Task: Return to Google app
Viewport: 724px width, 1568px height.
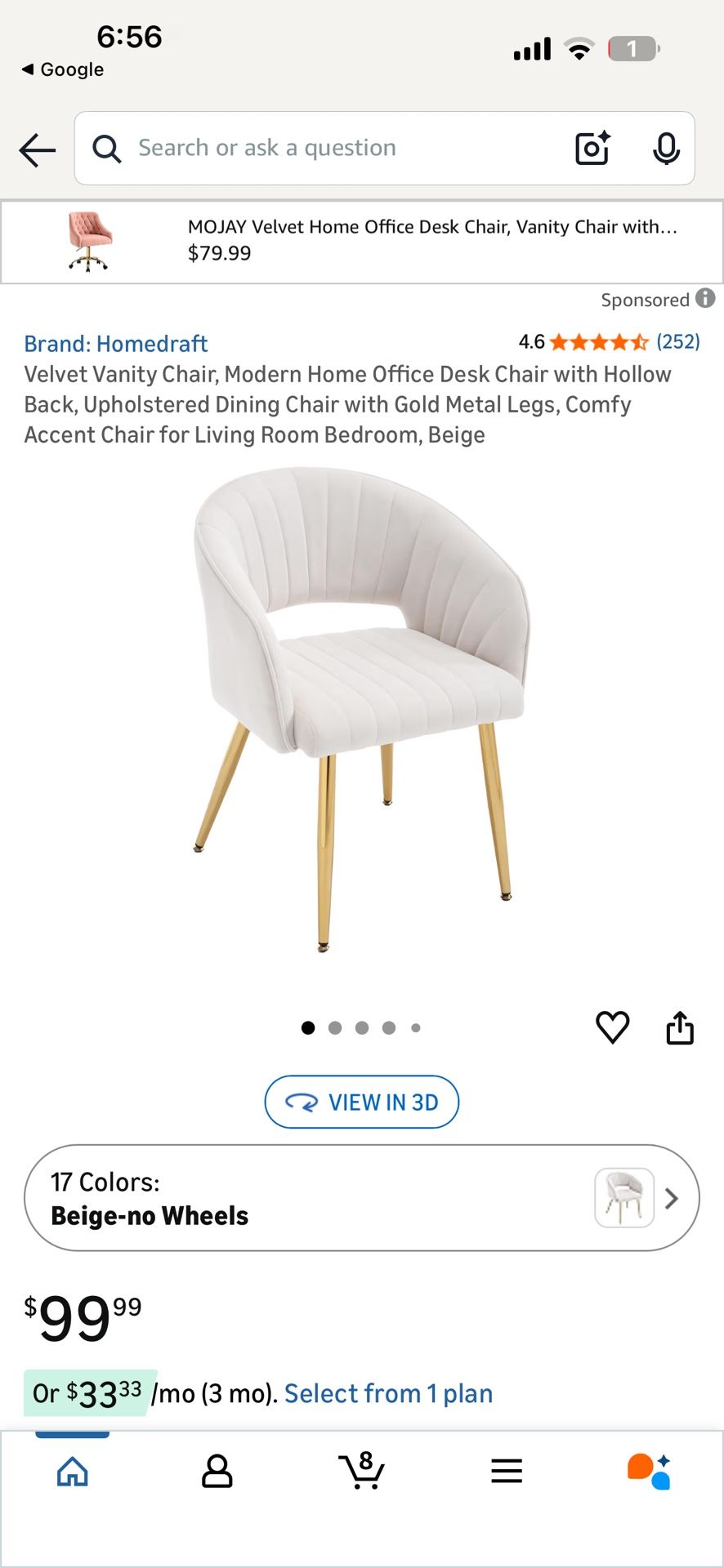Action: [x=63, y=69]
